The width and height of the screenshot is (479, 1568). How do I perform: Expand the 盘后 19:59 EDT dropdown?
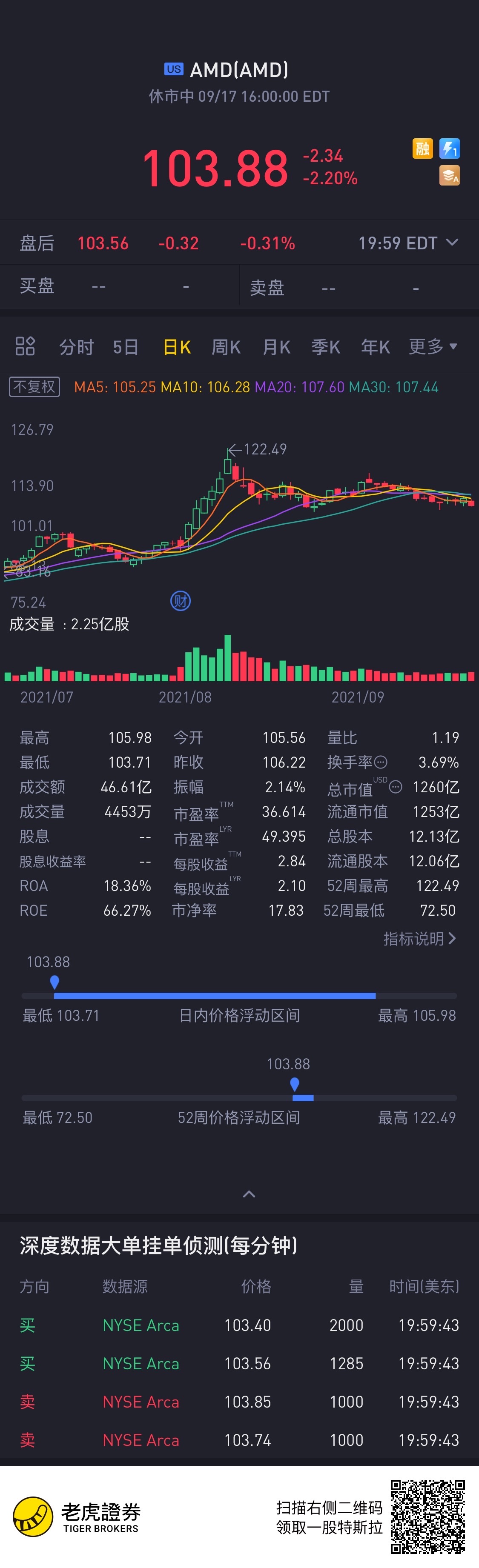[452, 242]
